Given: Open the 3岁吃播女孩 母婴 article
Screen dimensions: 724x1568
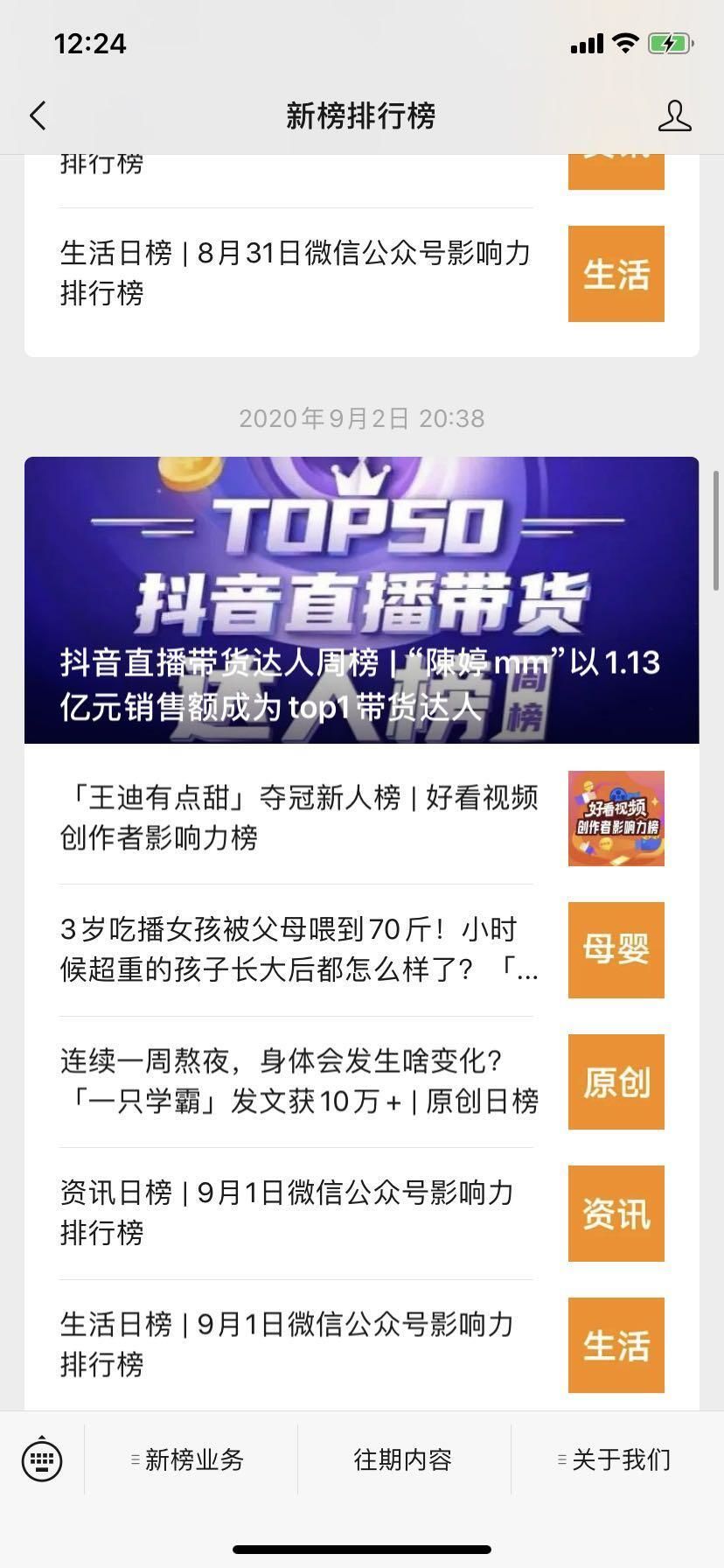Looking at the screenshot, I should (x=298, y=949).
